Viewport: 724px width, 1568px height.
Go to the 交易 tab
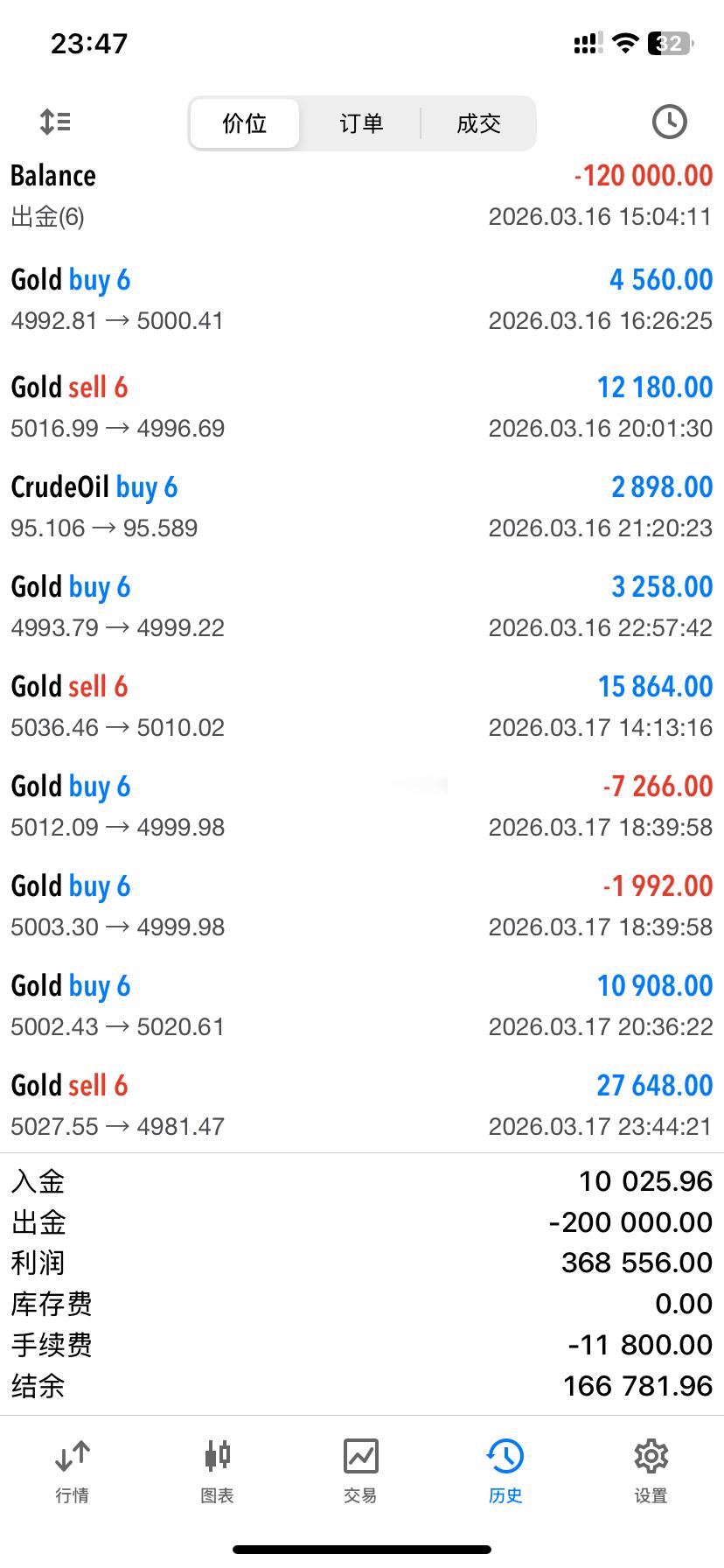tap(360, 1472)
